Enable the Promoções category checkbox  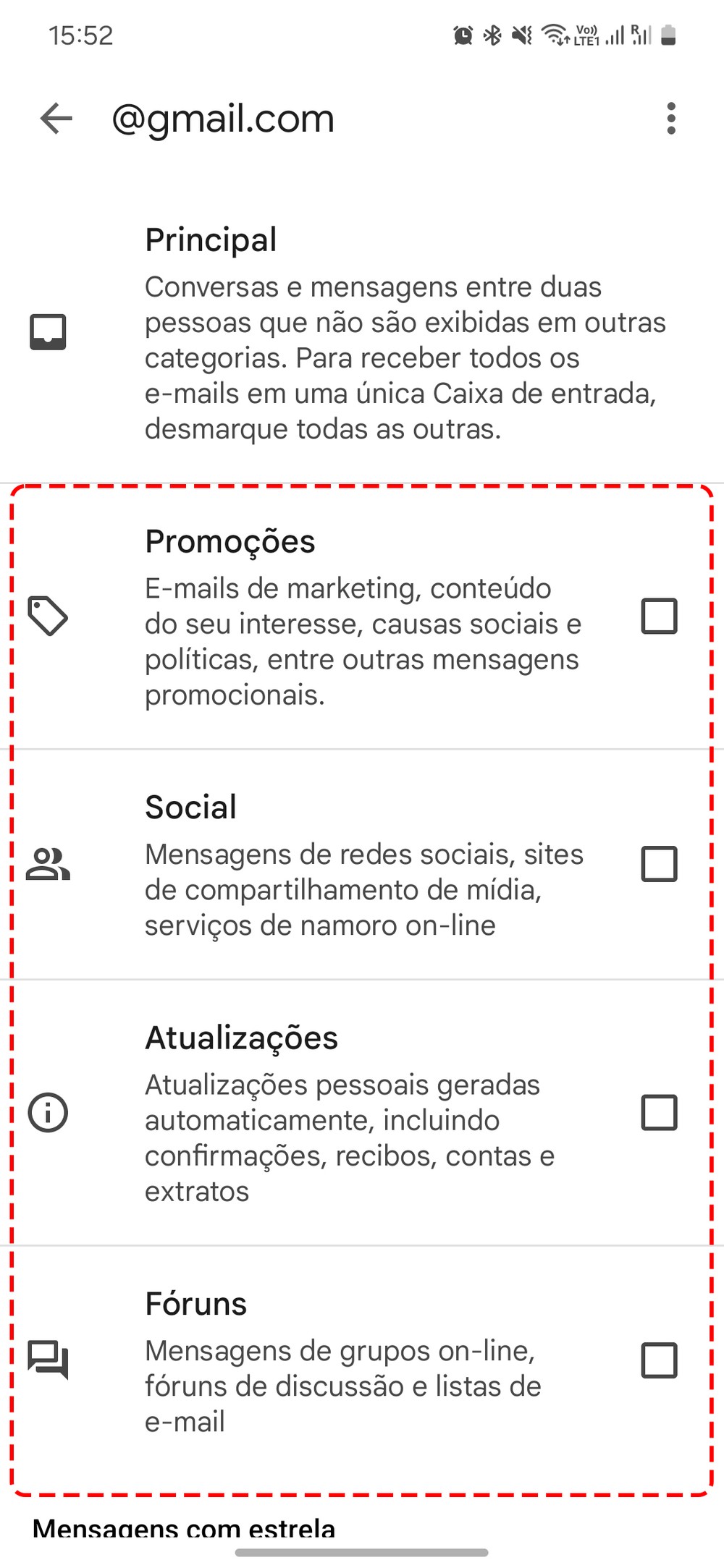659,616
